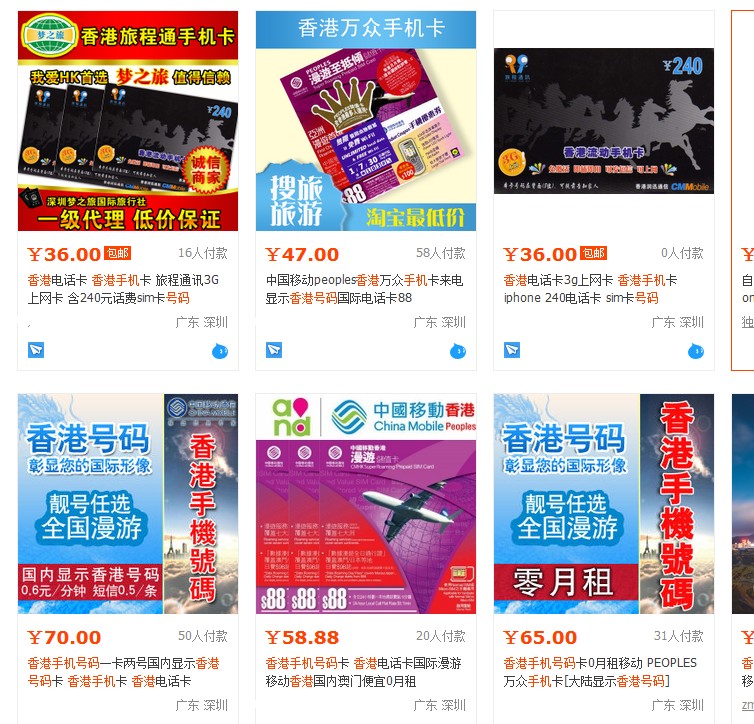Open the 香港万众手机卡 product image
The image size is (754, 724).
click(366, 121)
